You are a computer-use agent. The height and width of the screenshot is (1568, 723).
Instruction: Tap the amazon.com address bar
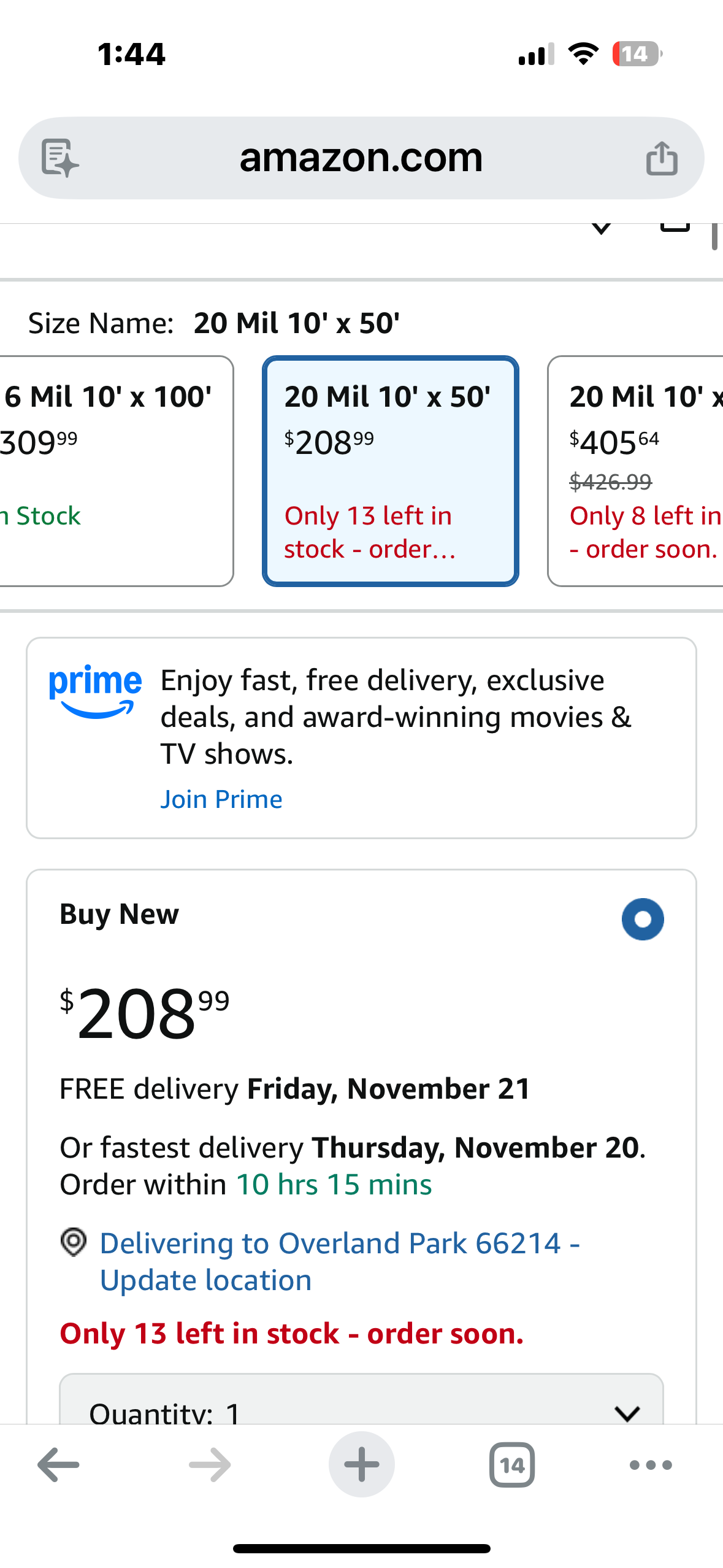click(361, 158)
